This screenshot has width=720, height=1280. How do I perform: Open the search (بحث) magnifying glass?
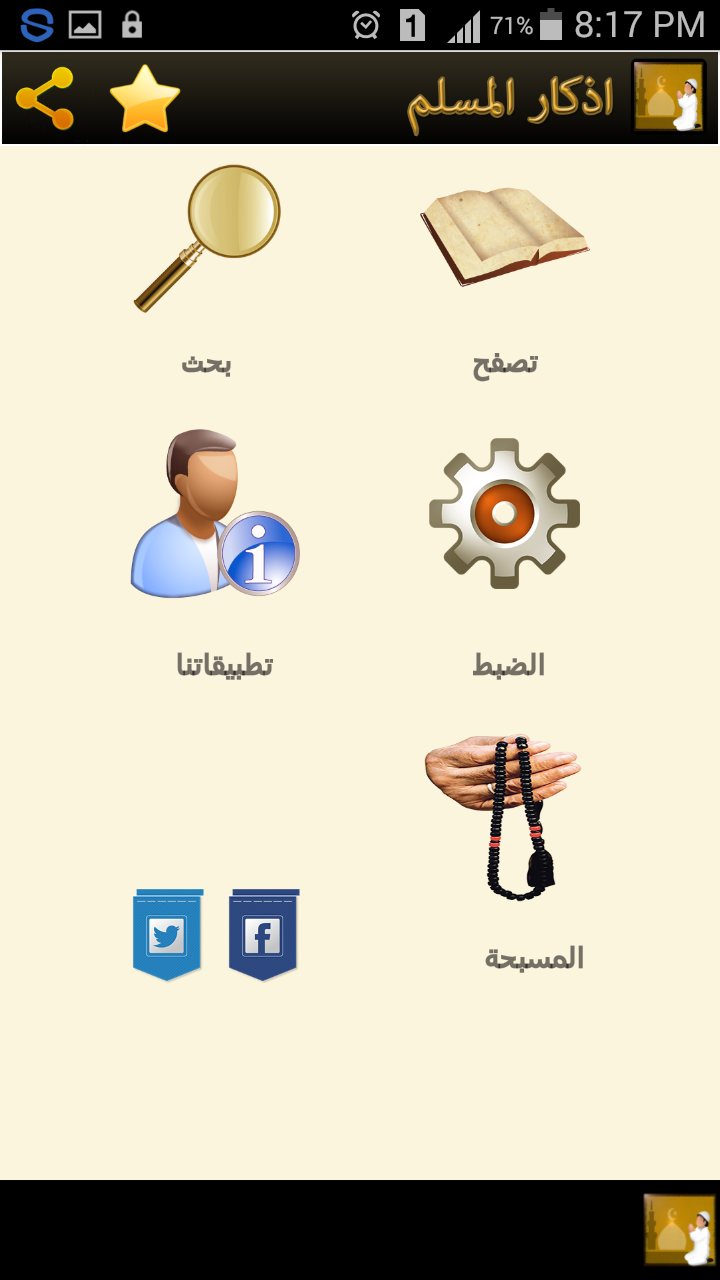click(x=208, y=238)
